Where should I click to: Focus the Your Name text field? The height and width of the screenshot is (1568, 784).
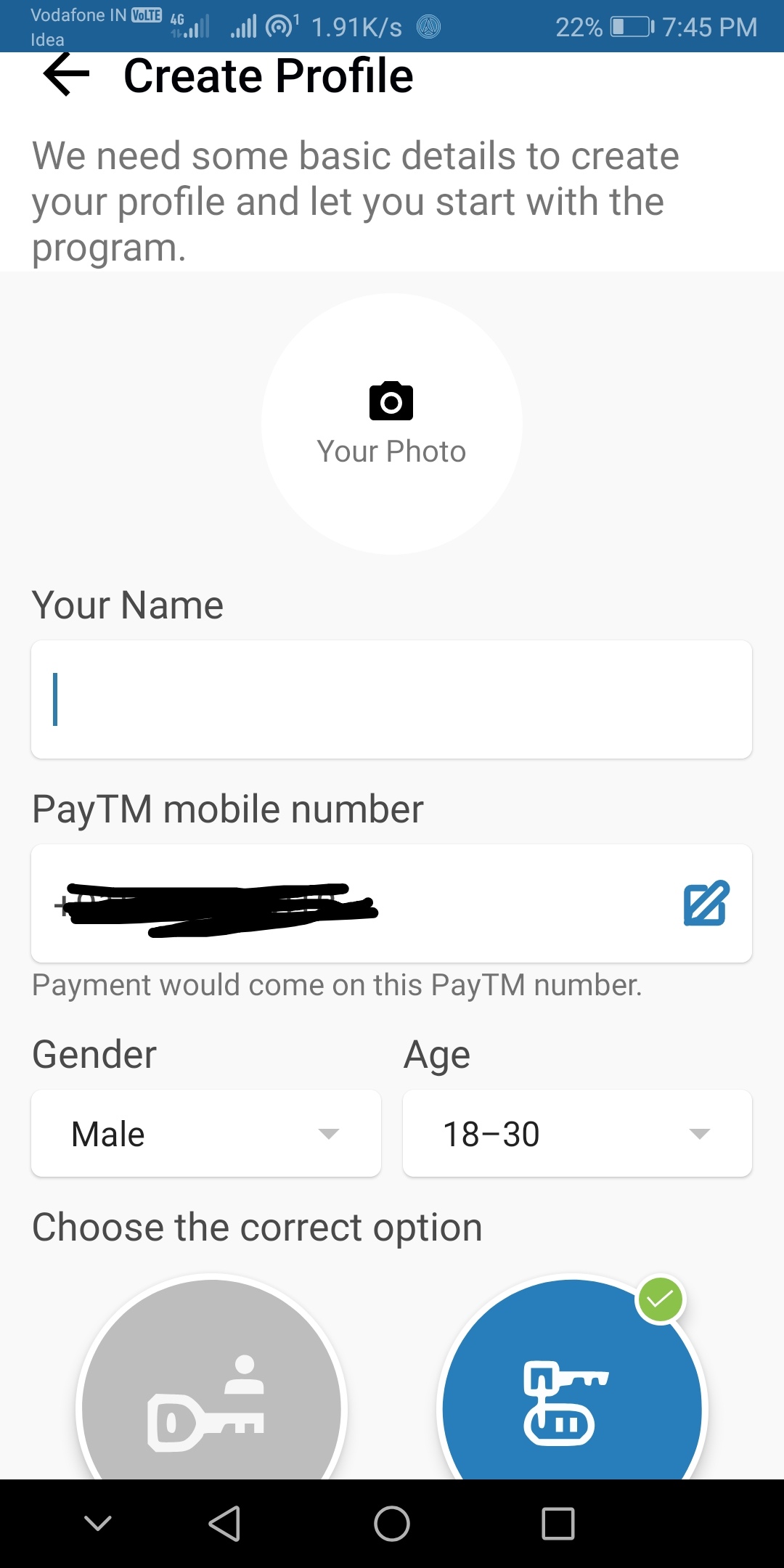pyautogui.click(x=391, y=699)
